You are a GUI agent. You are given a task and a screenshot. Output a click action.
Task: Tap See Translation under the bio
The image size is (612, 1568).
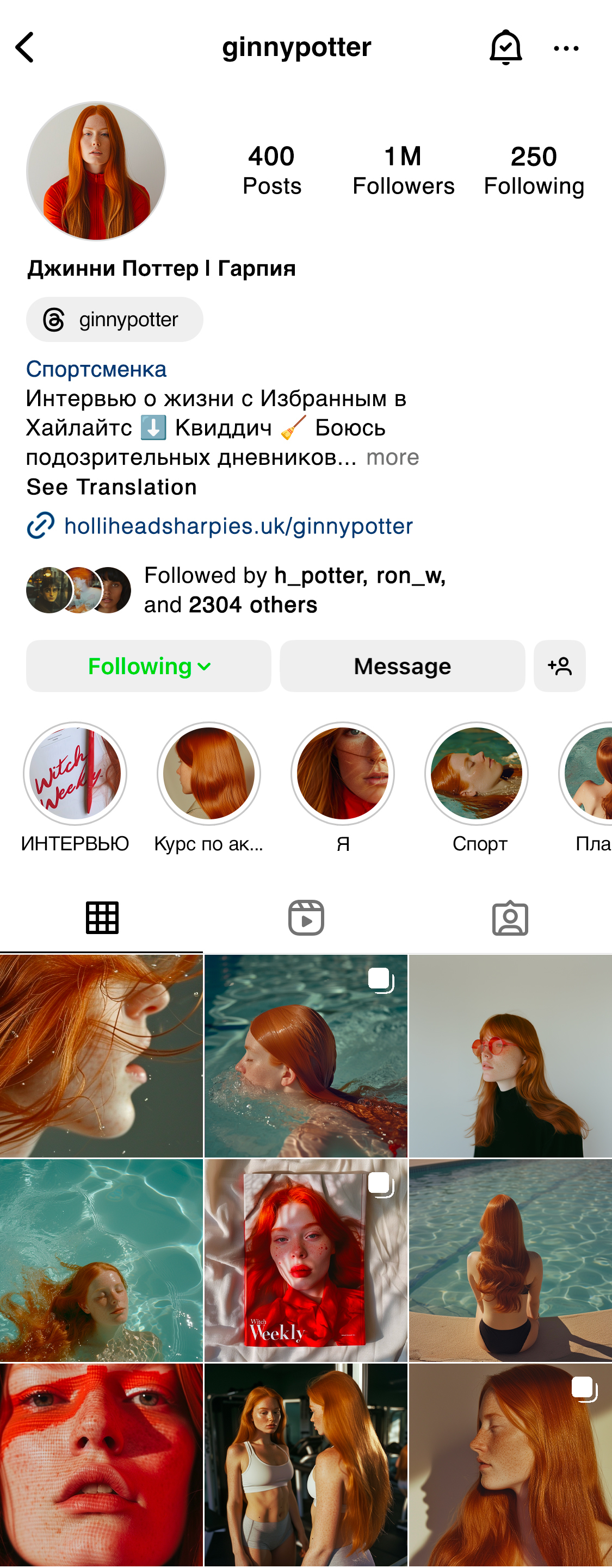(x=112, y=487)
